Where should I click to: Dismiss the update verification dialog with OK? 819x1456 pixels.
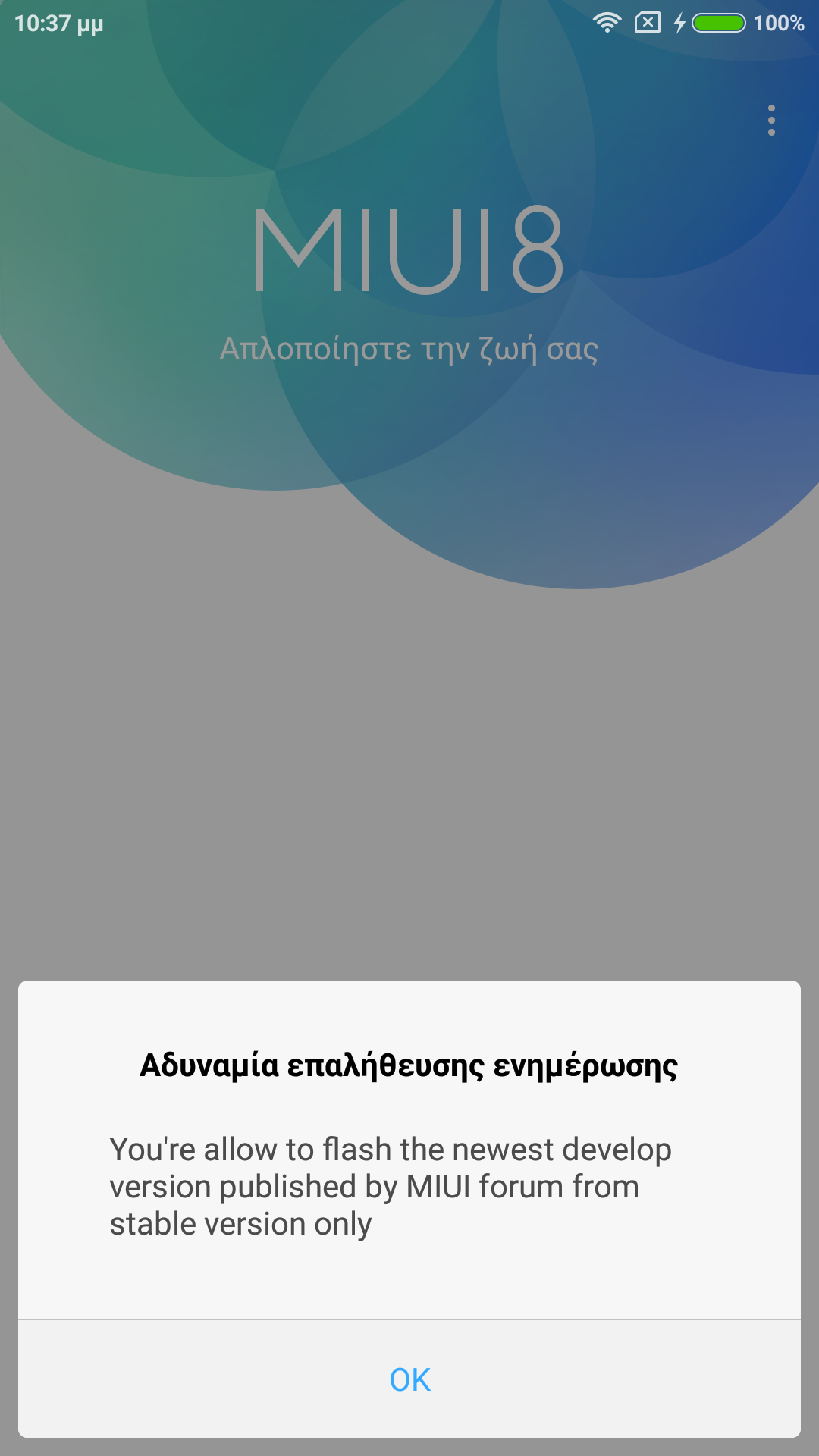(x=409, y=1379)
